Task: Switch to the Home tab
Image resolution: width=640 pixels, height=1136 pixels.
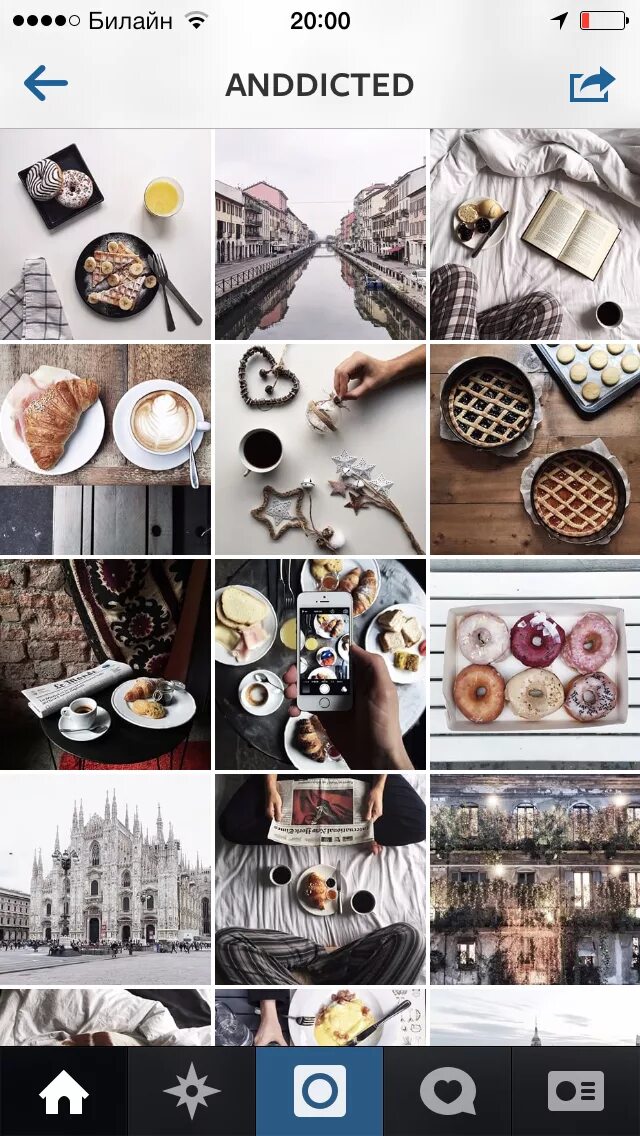Action: pos(64,1091)
